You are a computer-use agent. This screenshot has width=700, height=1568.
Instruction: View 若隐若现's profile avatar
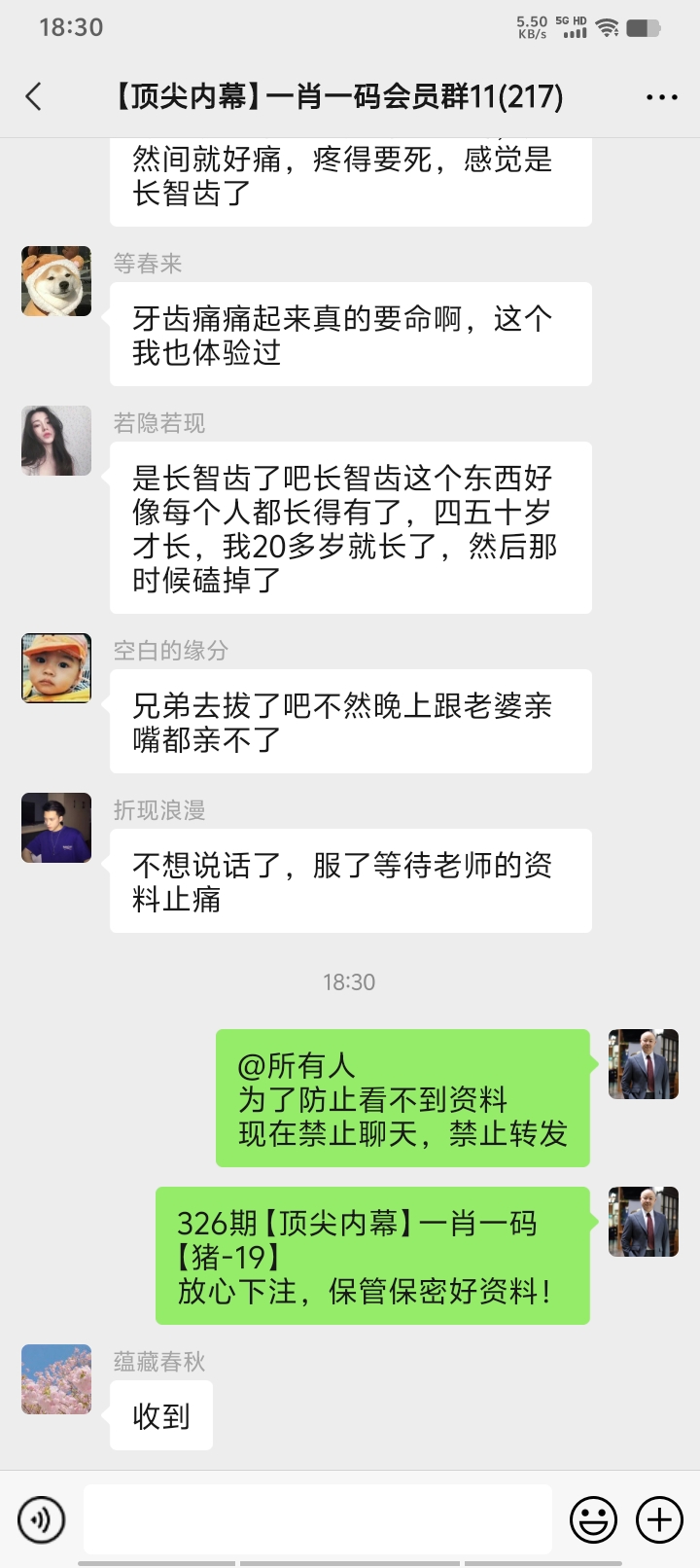[56, 441]
